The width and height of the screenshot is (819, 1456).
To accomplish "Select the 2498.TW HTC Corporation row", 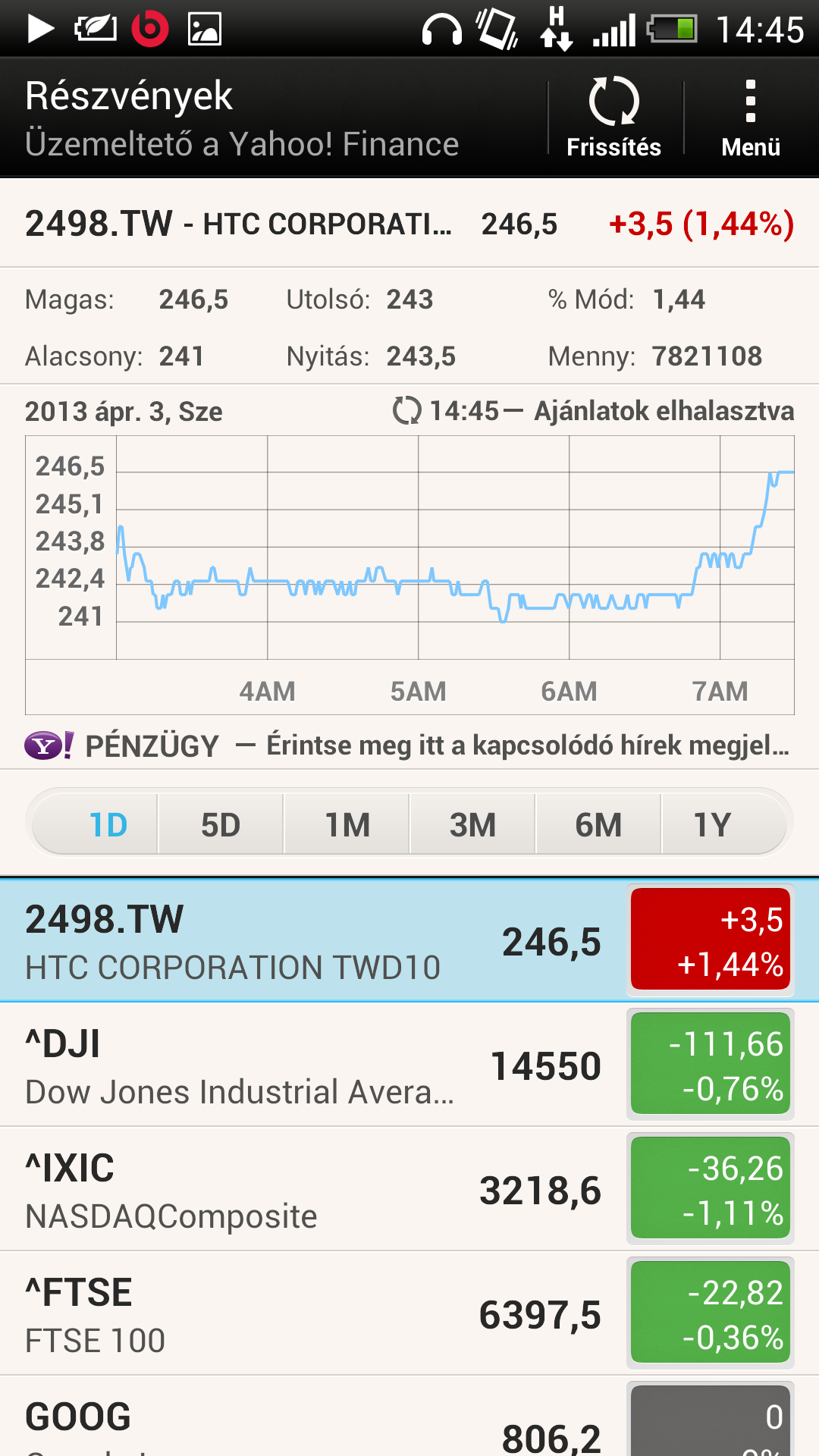I will (x=409, y=940).
